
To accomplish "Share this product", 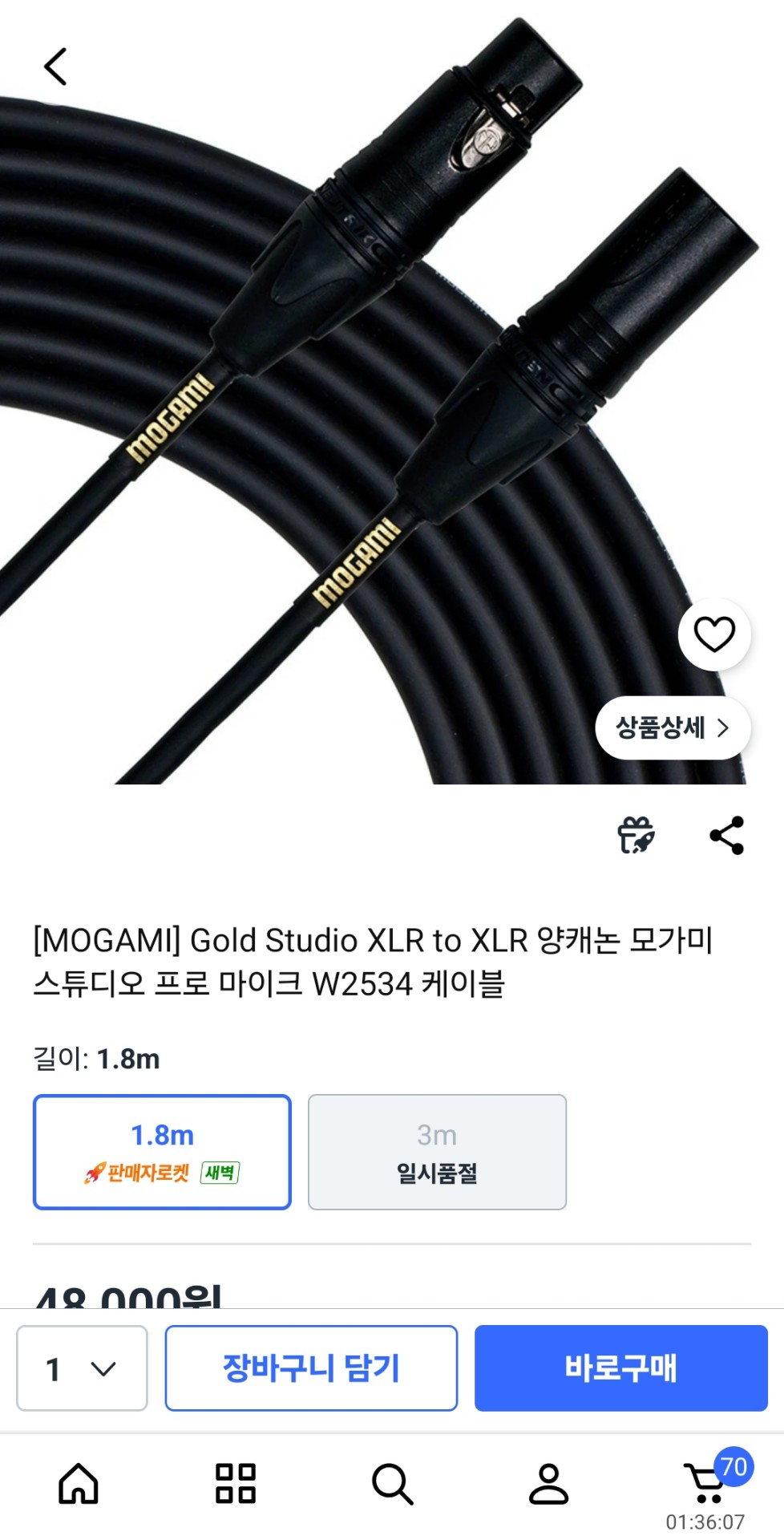I will pos(727,835).
